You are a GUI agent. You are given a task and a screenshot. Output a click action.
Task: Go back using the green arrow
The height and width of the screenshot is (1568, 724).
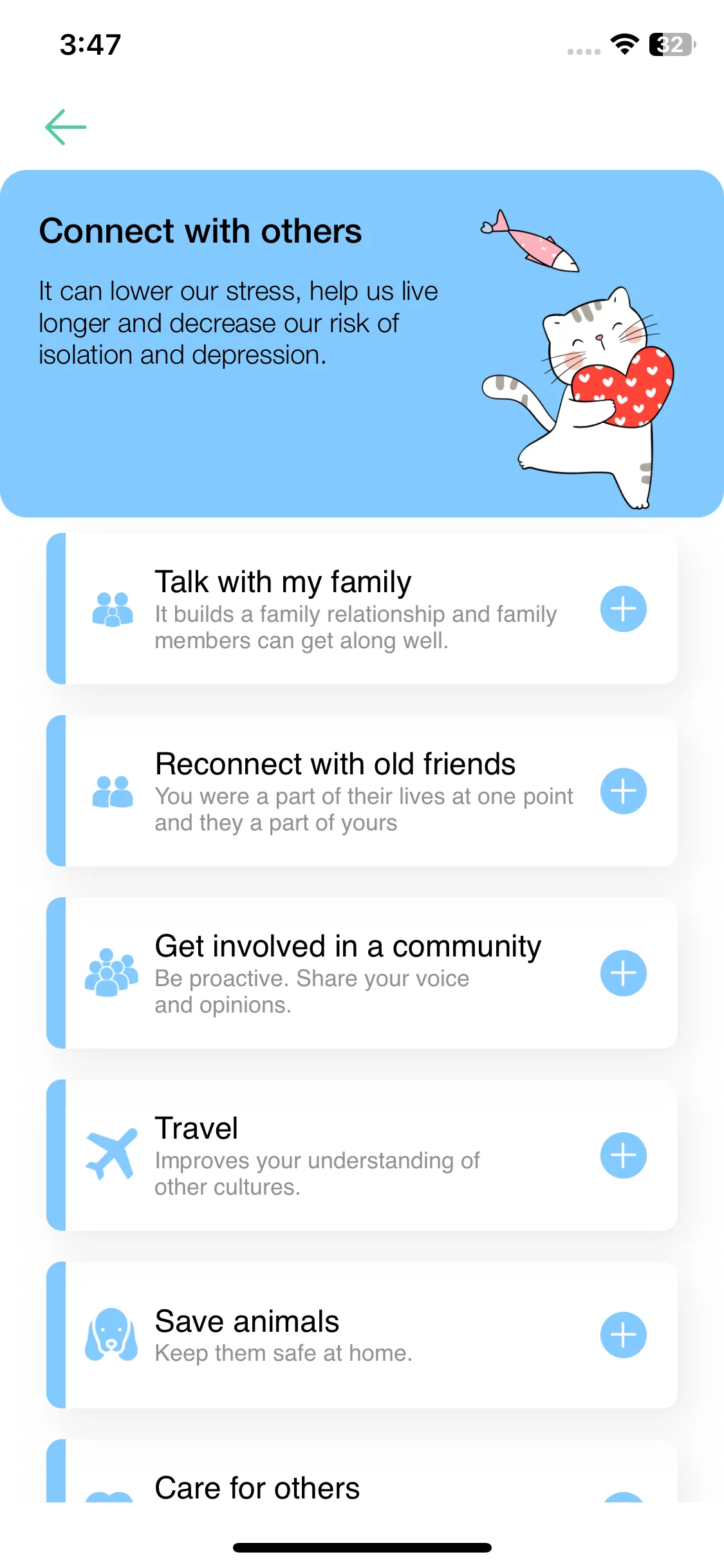tap(66, 127)
